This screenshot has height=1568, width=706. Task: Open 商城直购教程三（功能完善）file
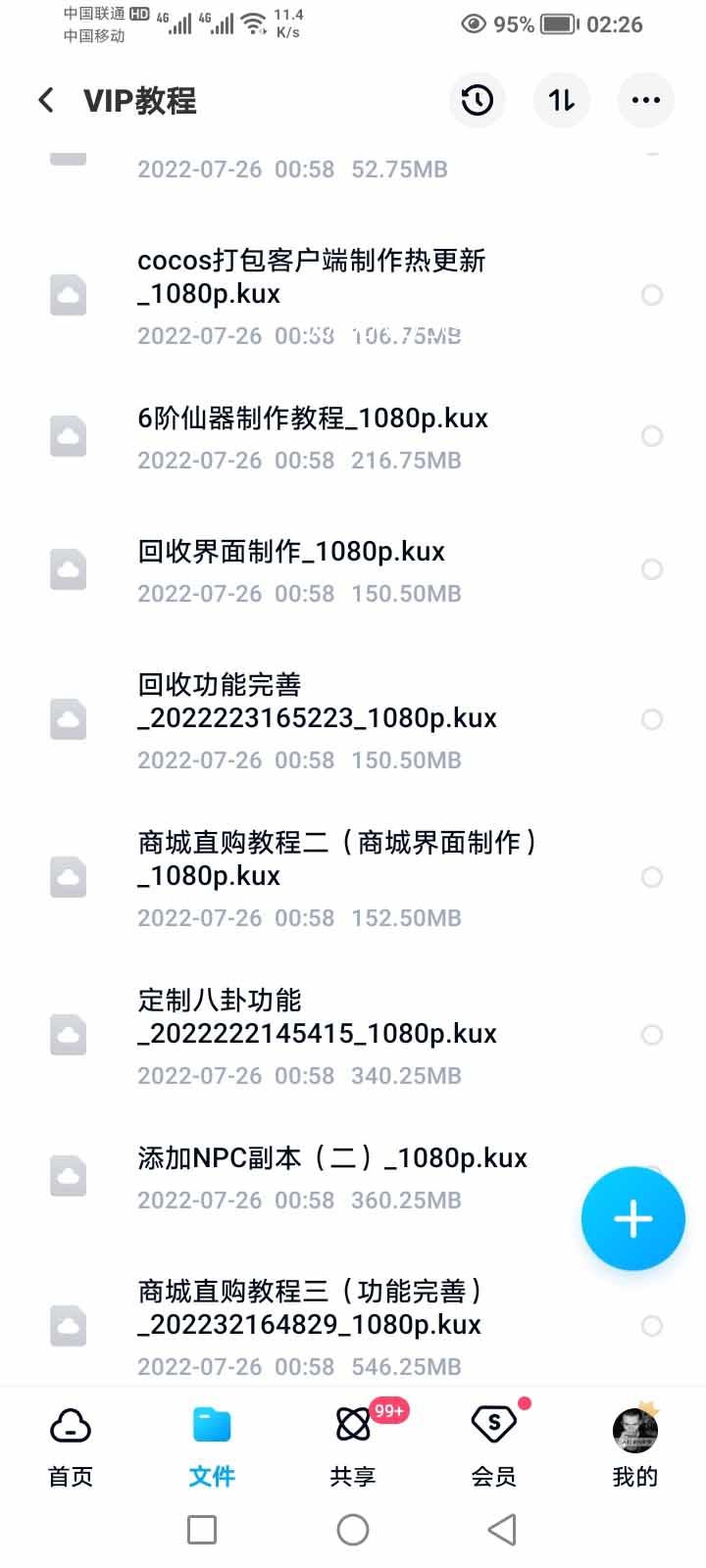tap(310, 1307)
